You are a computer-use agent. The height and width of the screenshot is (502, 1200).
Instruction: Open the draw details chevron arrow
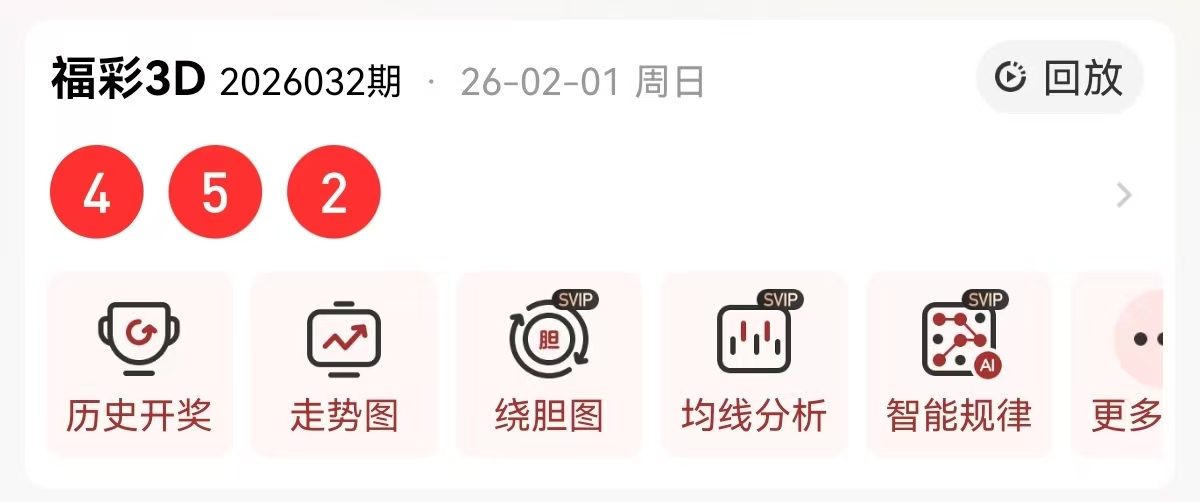click(1124, 195)
